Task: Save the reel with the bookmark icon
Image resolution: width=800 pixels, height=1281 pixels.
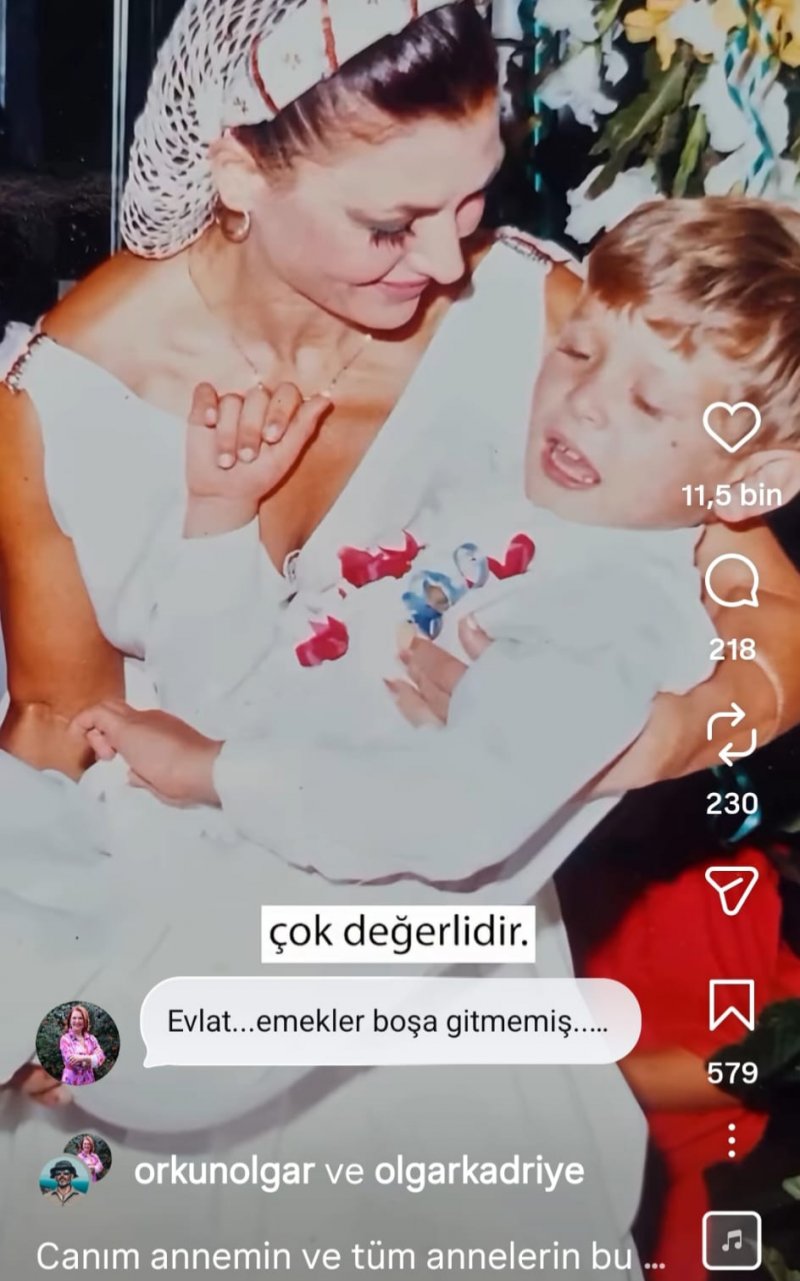Action: 732,1006
